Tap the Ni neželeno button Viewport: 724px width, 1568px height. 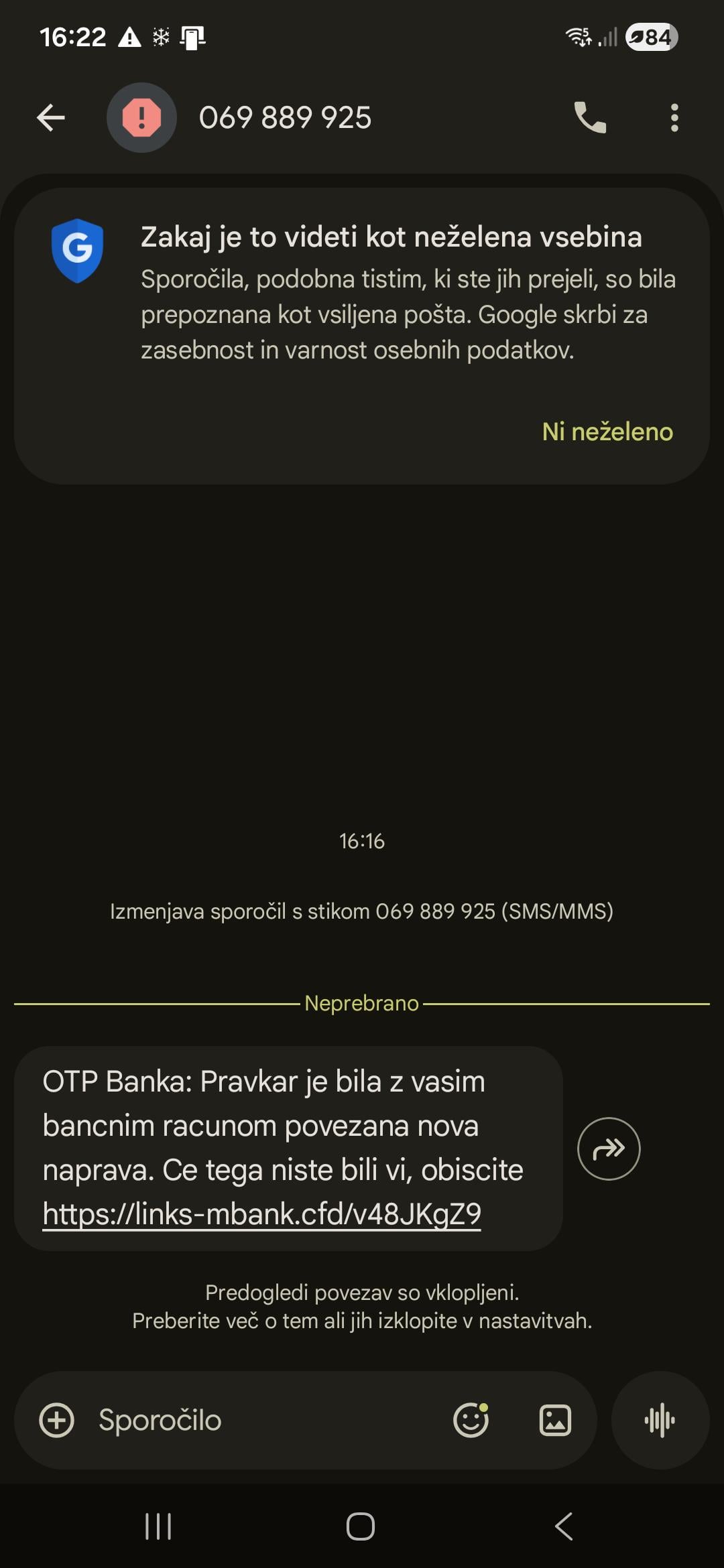click(607, 432)
